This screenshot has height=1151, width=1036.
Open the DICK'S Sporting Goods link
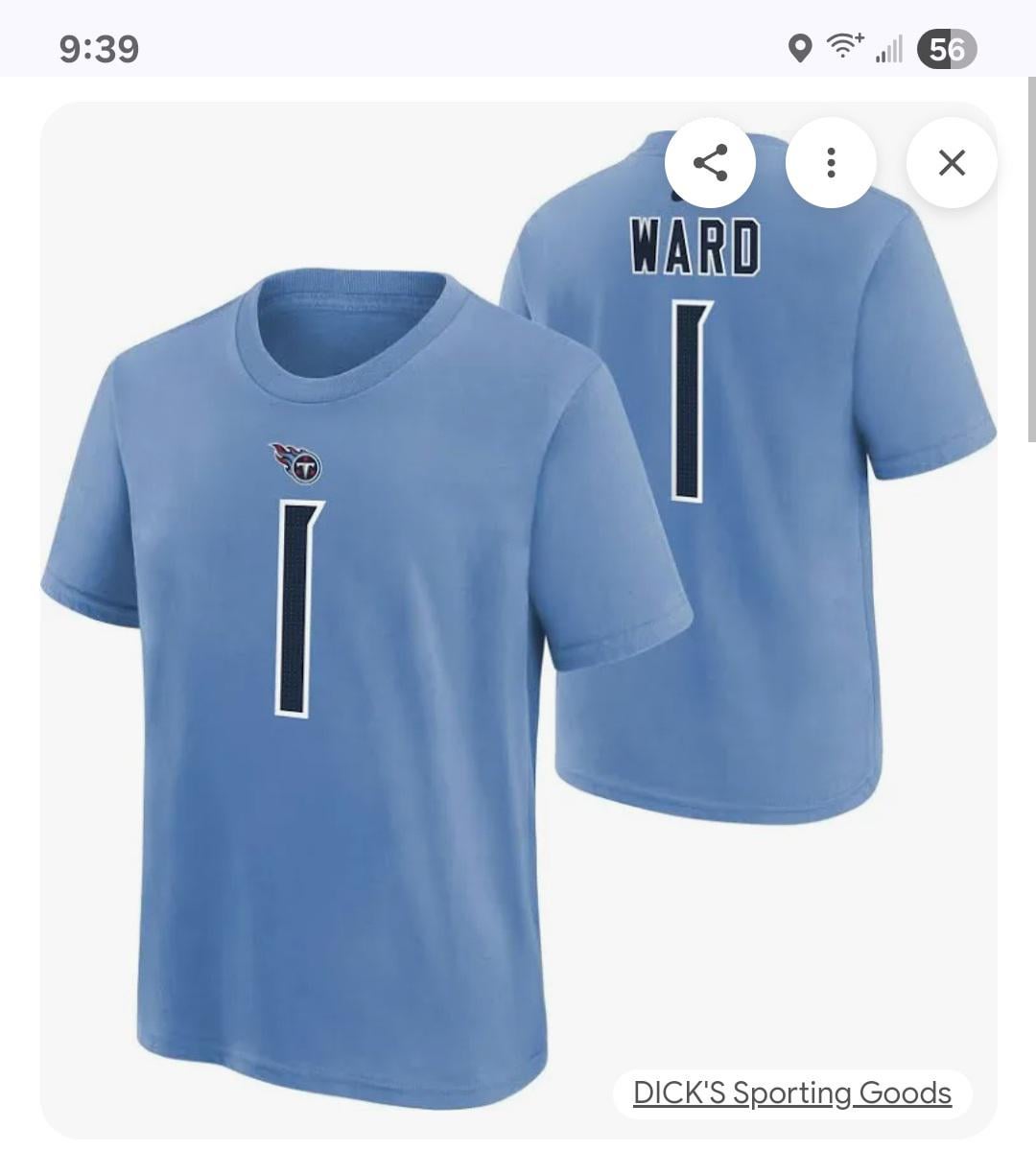click(792, 1093)
